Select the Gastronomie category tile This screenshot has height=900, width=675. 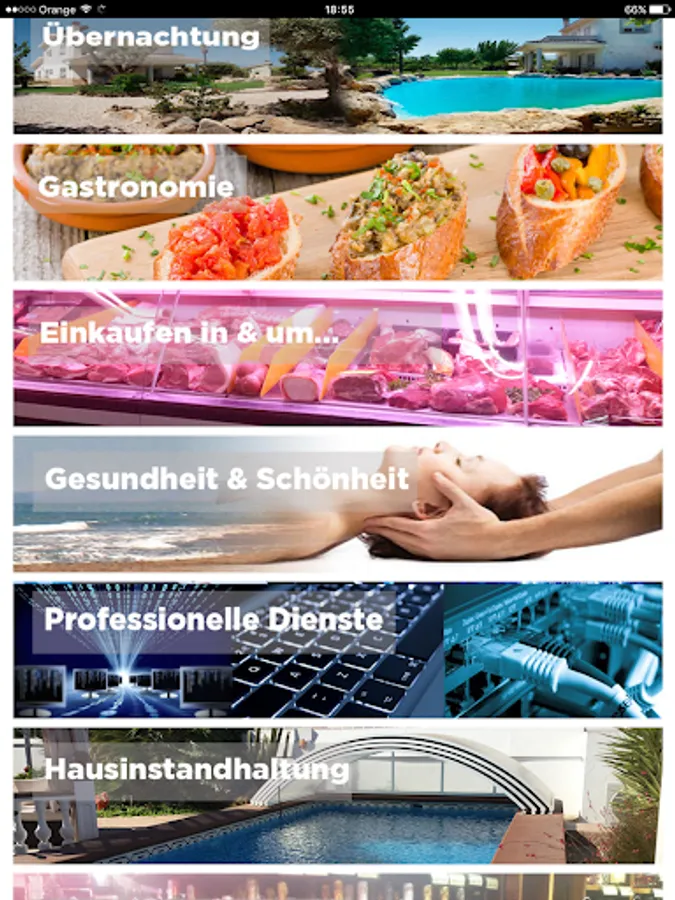pos(337,212)
